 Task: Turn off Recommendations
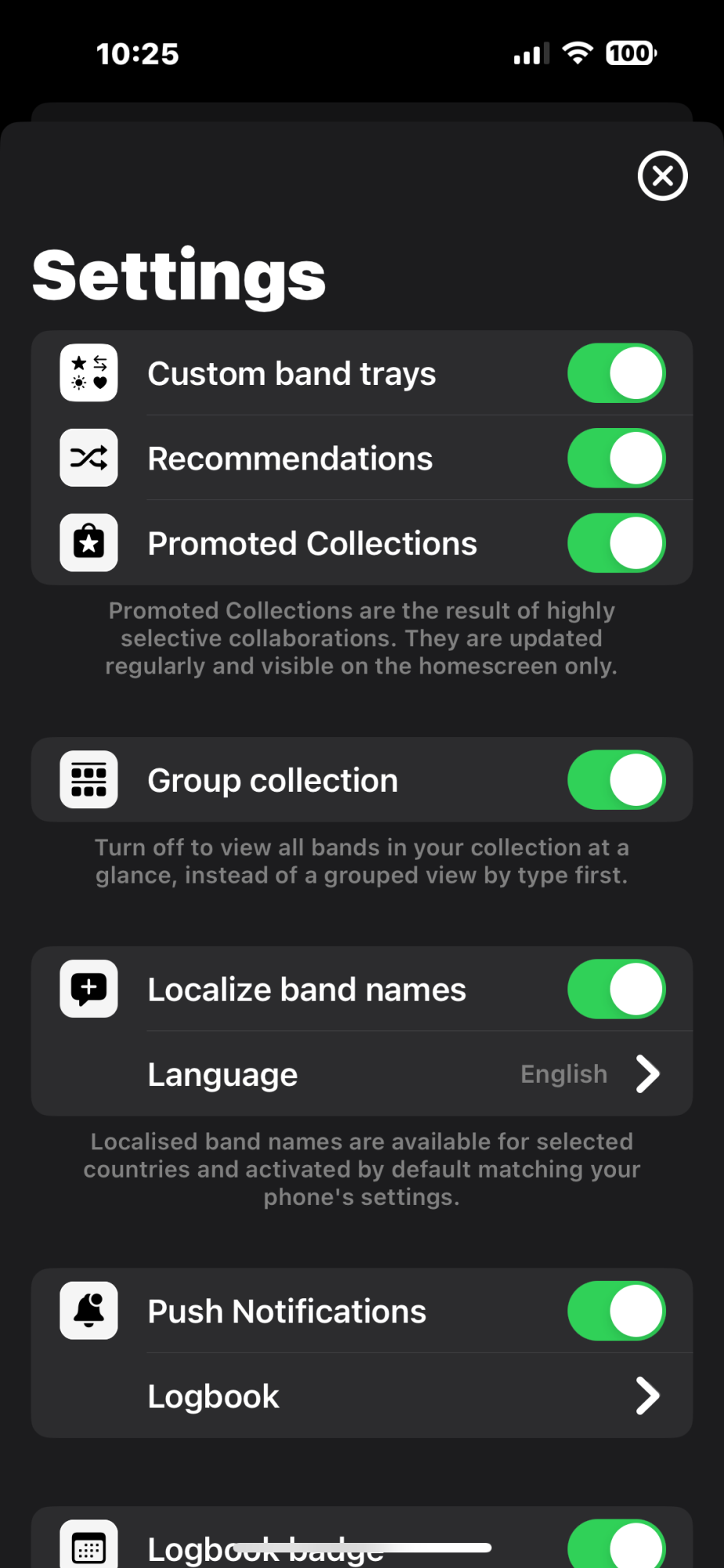click(x=616, y=458)
